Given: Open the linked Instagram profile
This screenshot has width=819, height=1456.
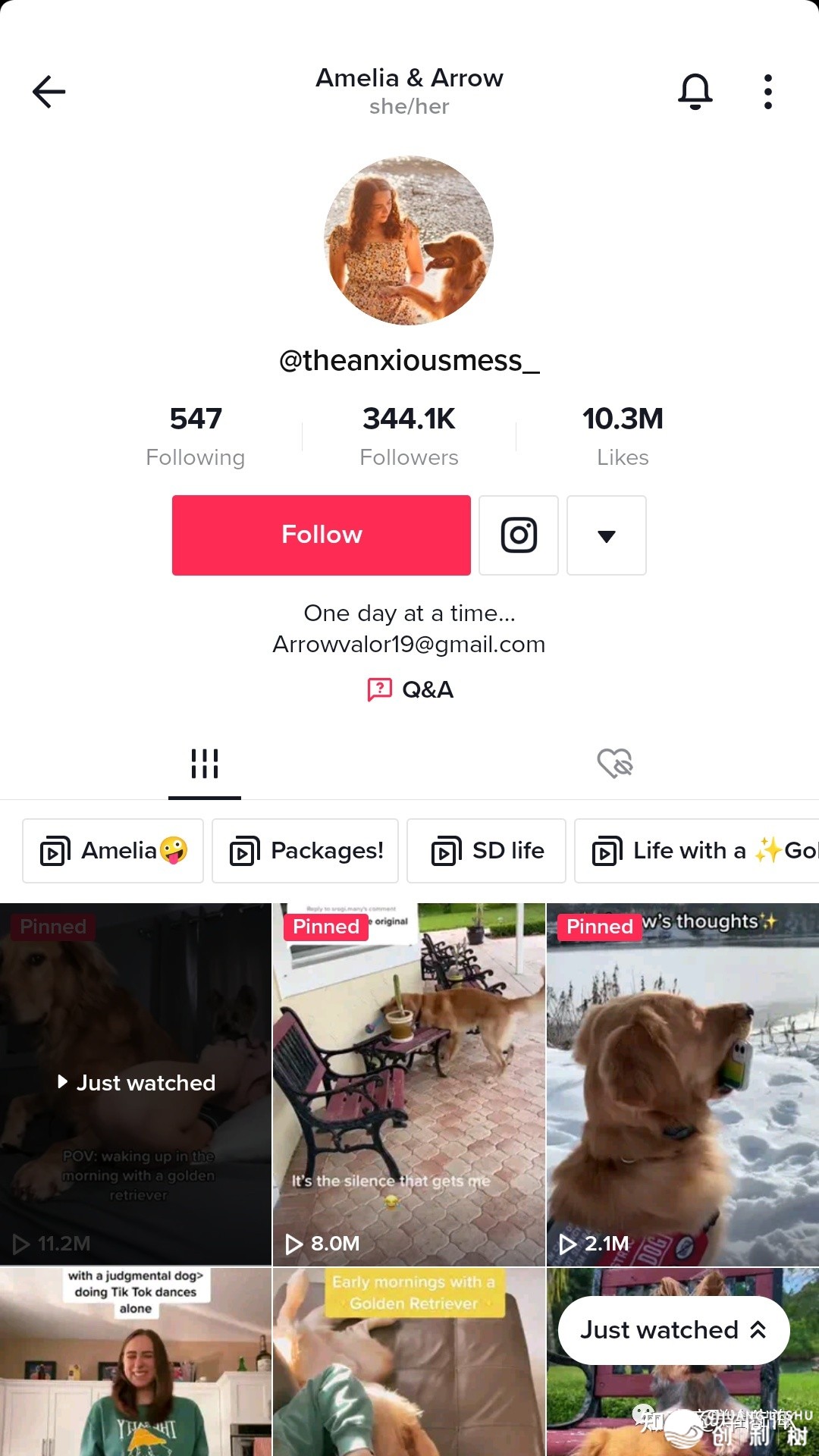Looking at the screenshot, I should 519,535.
